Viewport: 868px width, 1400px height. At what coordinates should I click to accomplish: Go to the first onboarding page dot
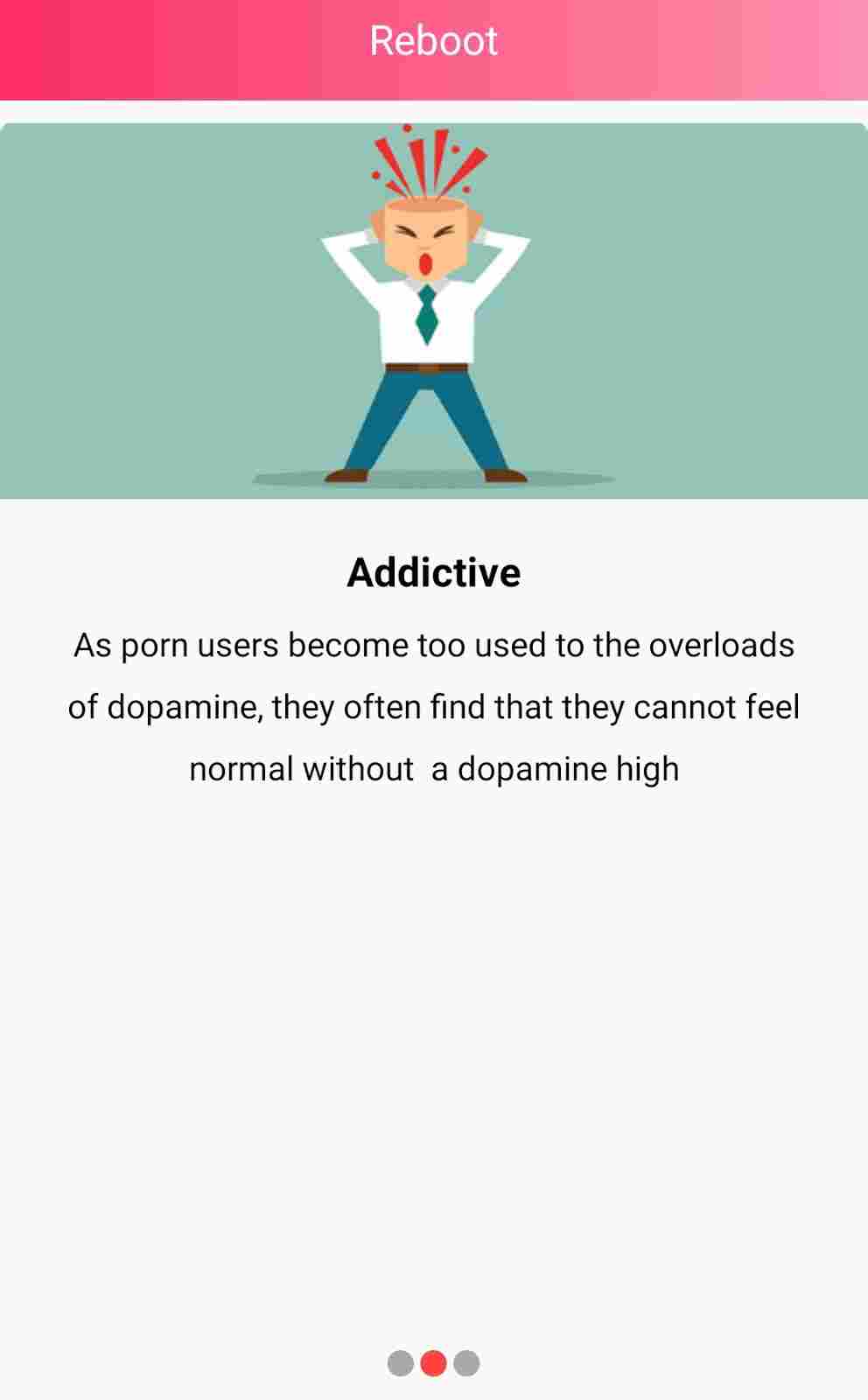400,1362
